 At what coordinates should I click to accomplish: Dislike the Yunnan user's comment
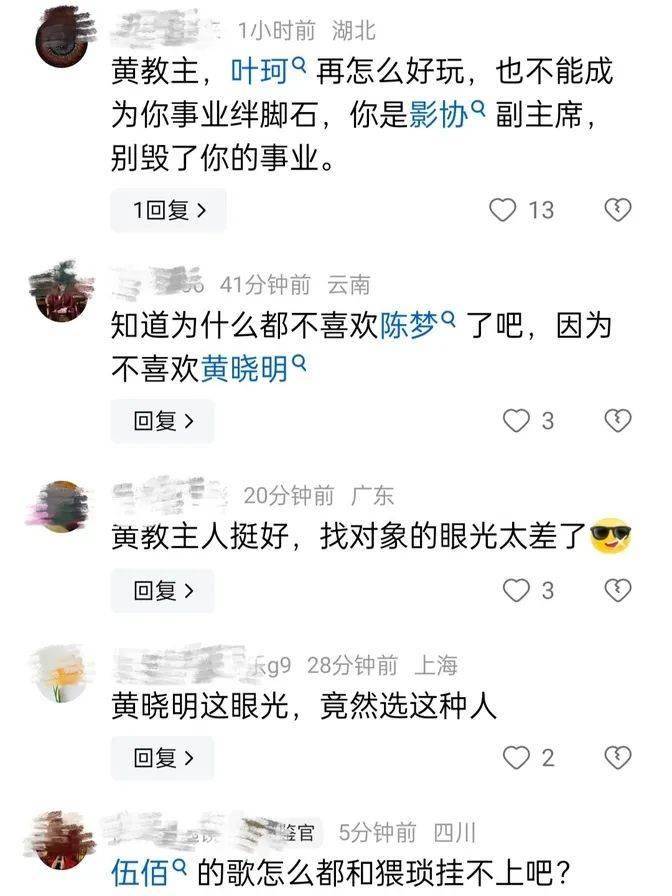(619, 421)
